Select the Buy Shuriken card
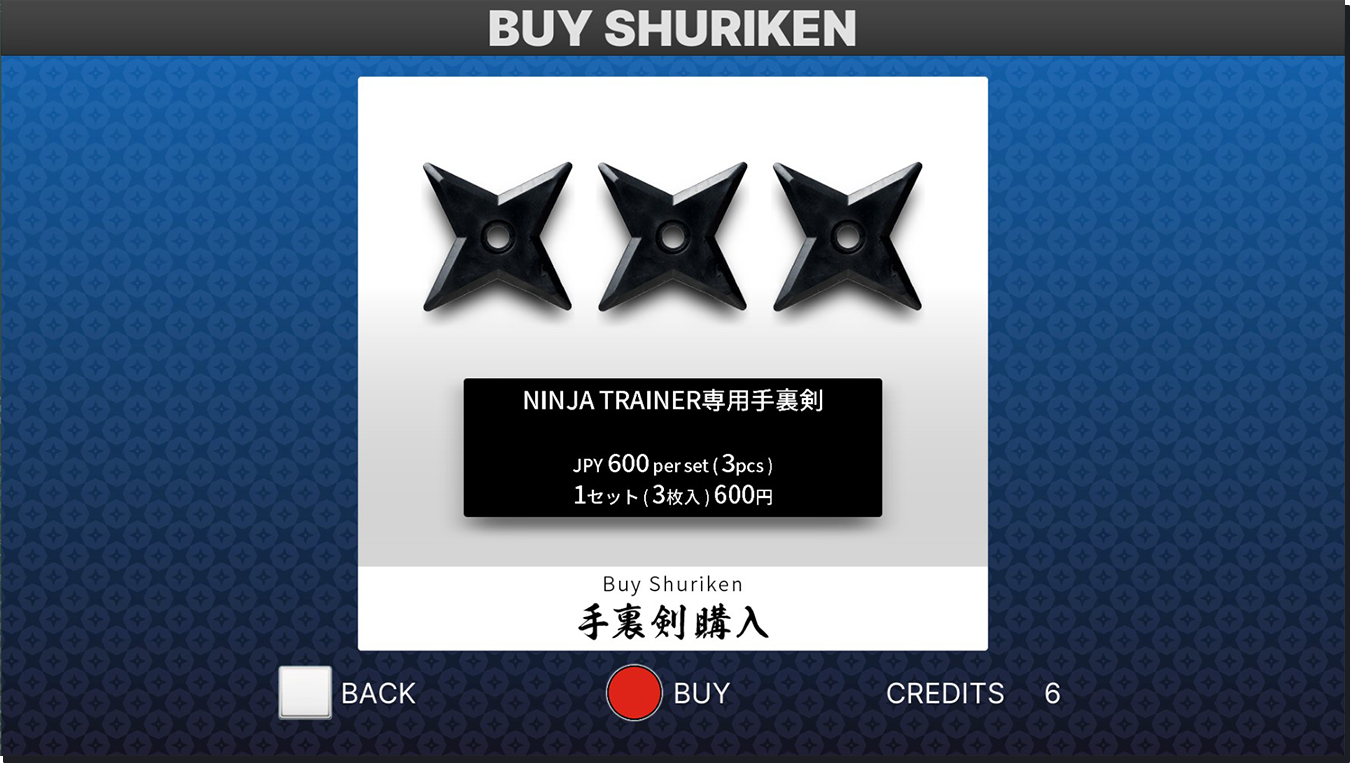 tap(672, 364)
